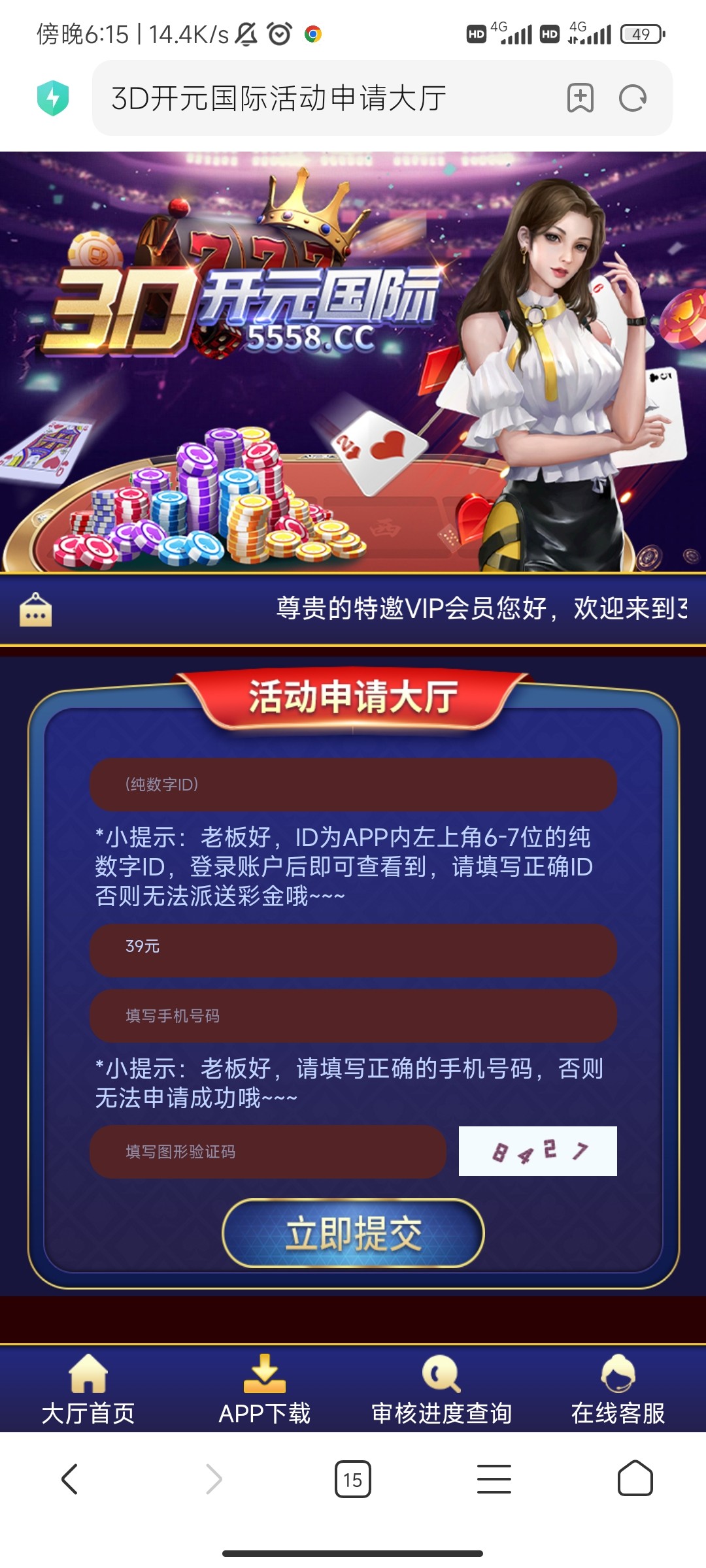The height and width of the screenshot is (1568, 706).
Task: Open the tab switcher showing 15 tabs
Action: point(352,1479)
